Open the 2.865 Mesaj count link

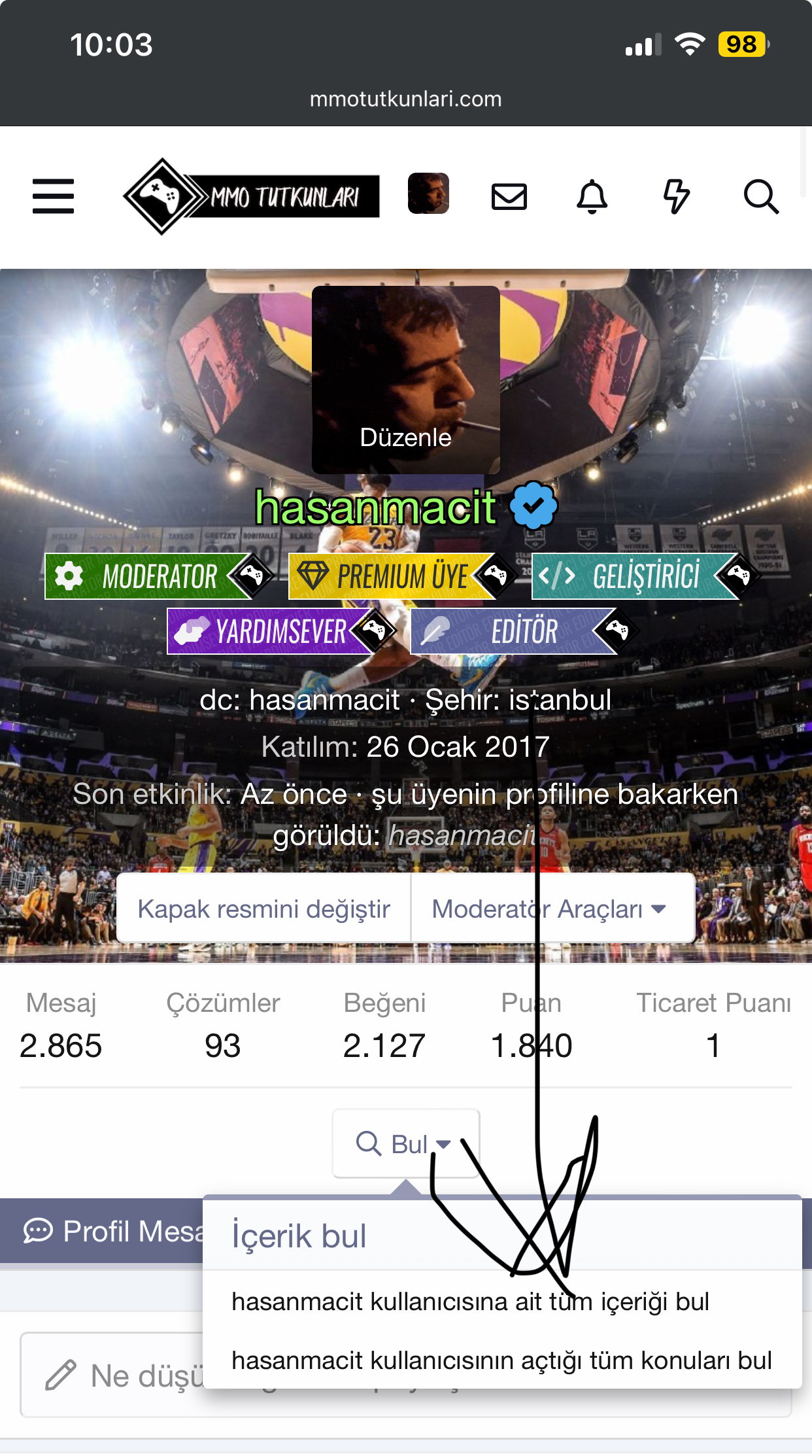tap(61, 1045)
